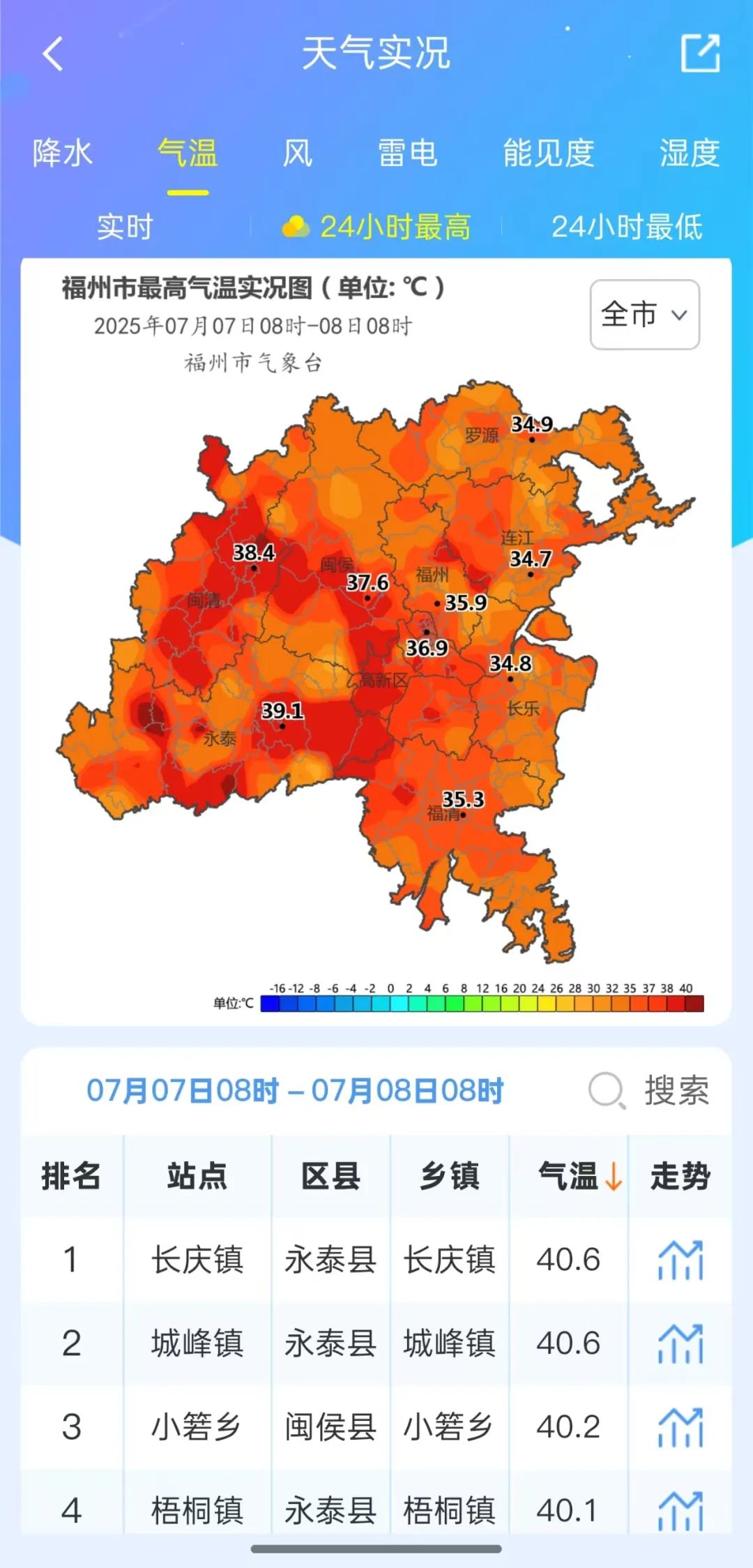This screenshot has width=753, height=1568.
Task: Show 实时 temperature data
Action: point(125,227)
